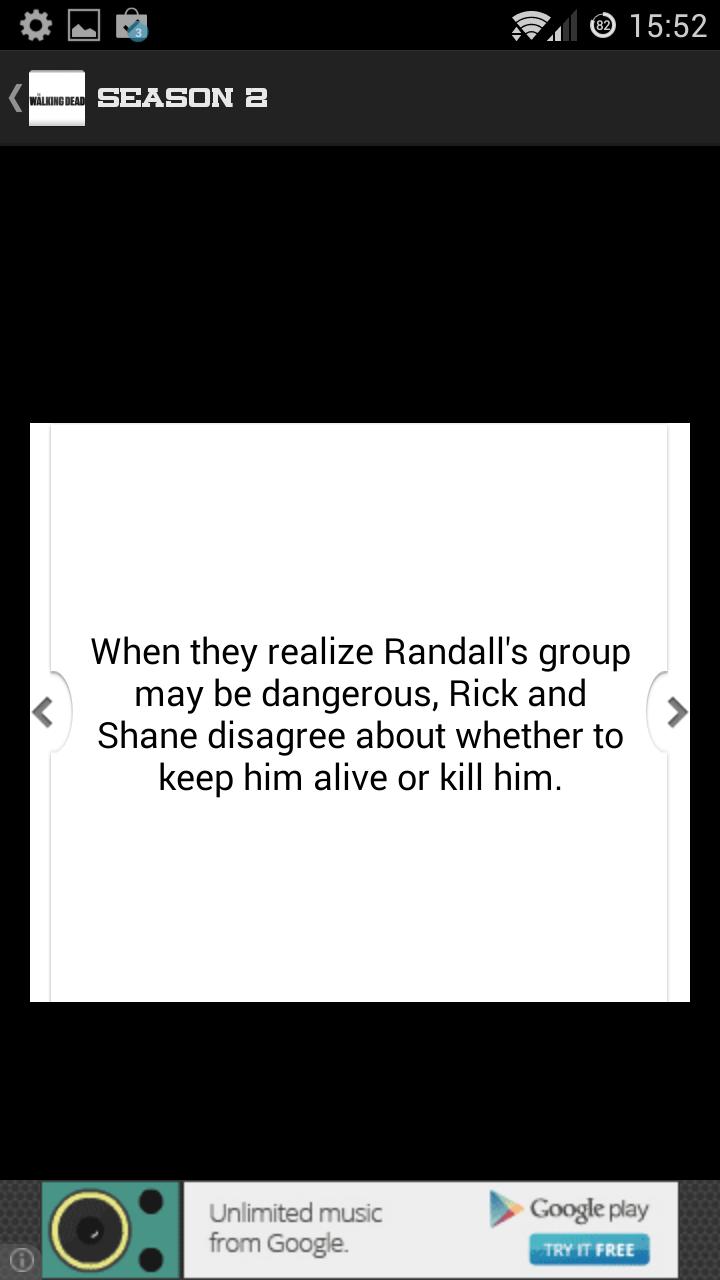Tap Try It Free on Google Play ad
Screen dimensions: 720x1280
[x=589, y=1250]
